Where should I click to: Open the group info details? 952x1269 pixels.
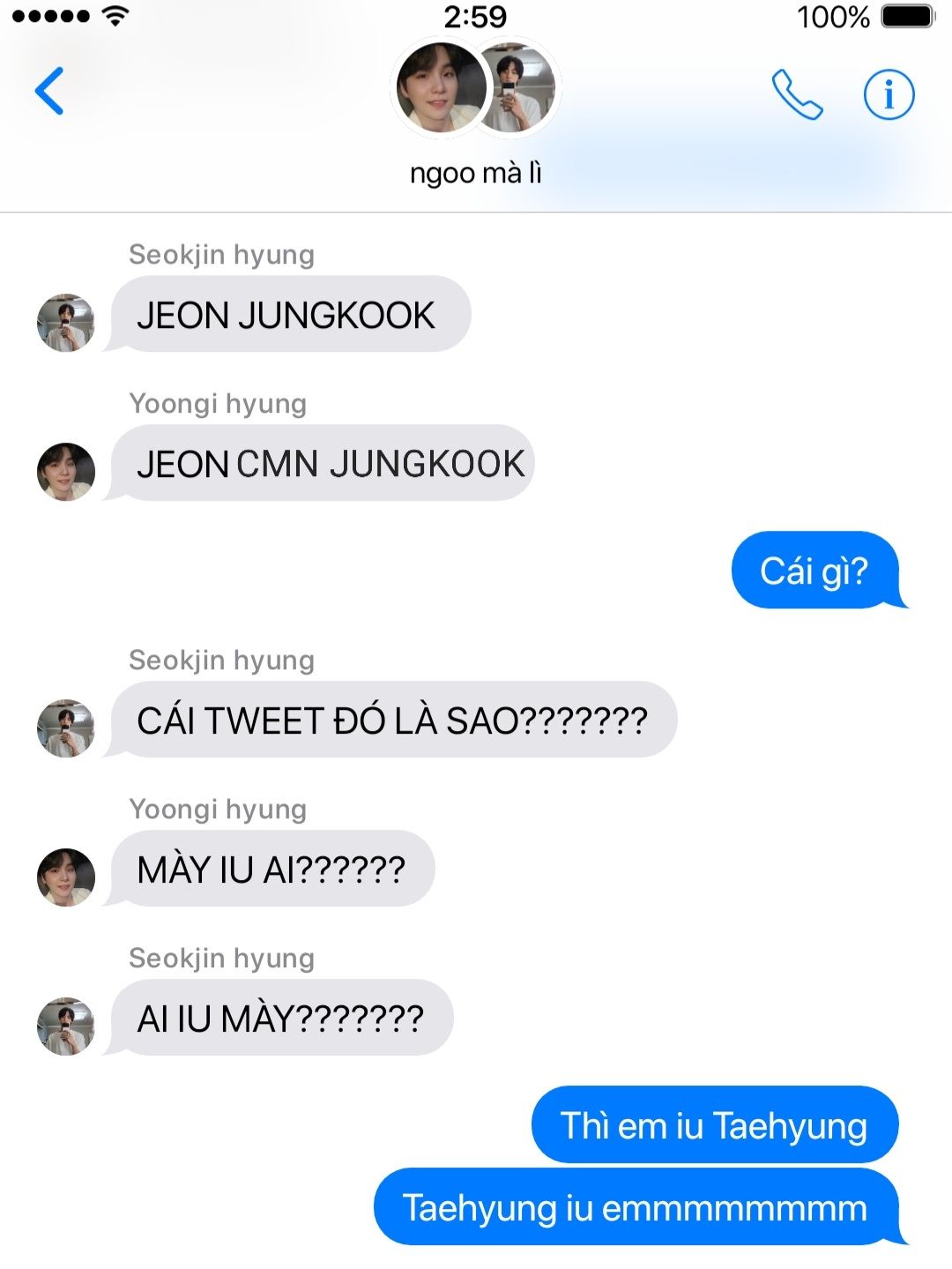click(889, 93)
